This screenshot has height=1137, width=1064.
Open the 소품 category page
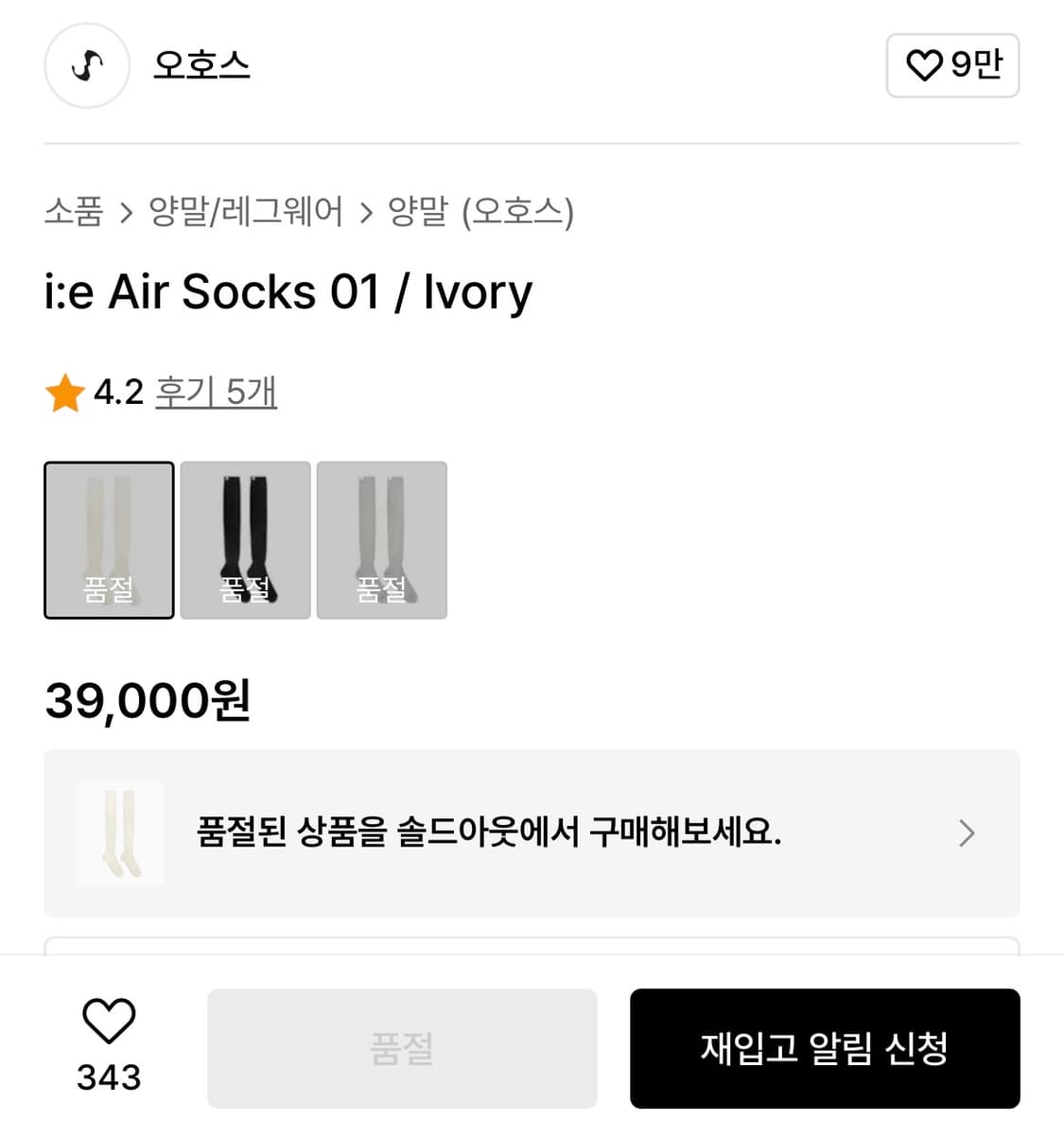(75, 213)
